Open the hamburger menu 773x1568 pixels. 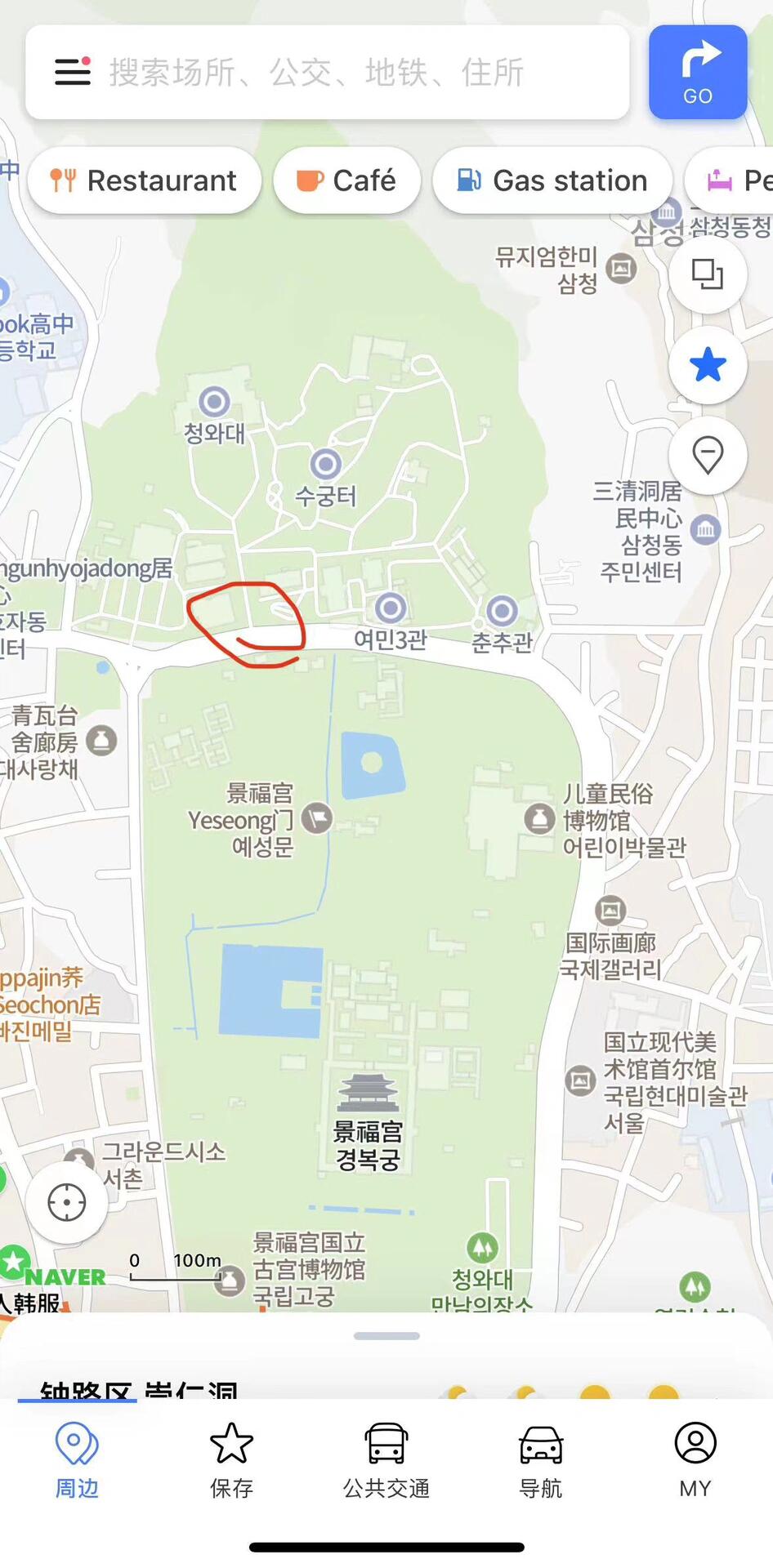(72, 72)
